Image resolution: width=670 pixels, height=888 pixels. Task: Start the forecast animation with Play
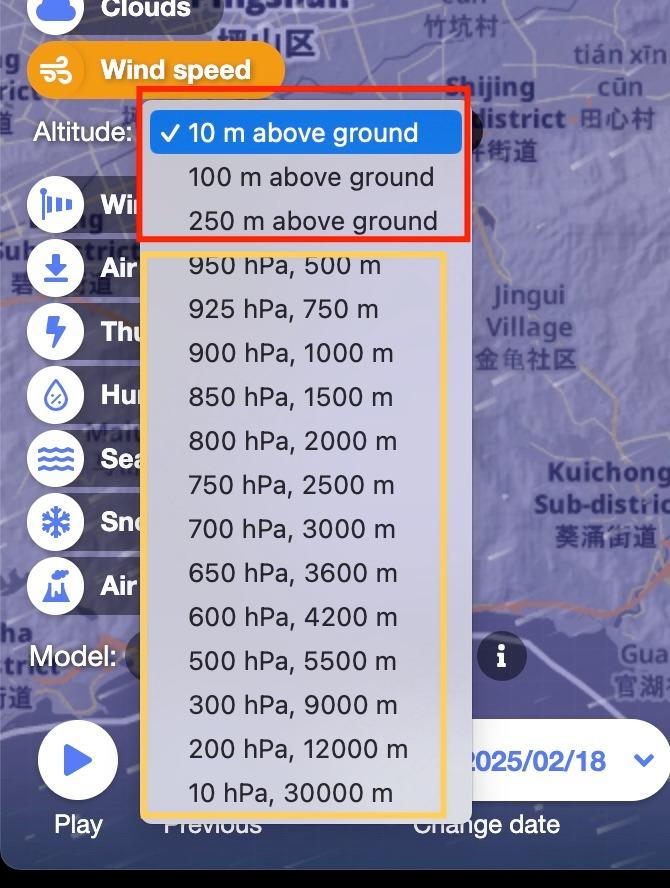(77, 761)
